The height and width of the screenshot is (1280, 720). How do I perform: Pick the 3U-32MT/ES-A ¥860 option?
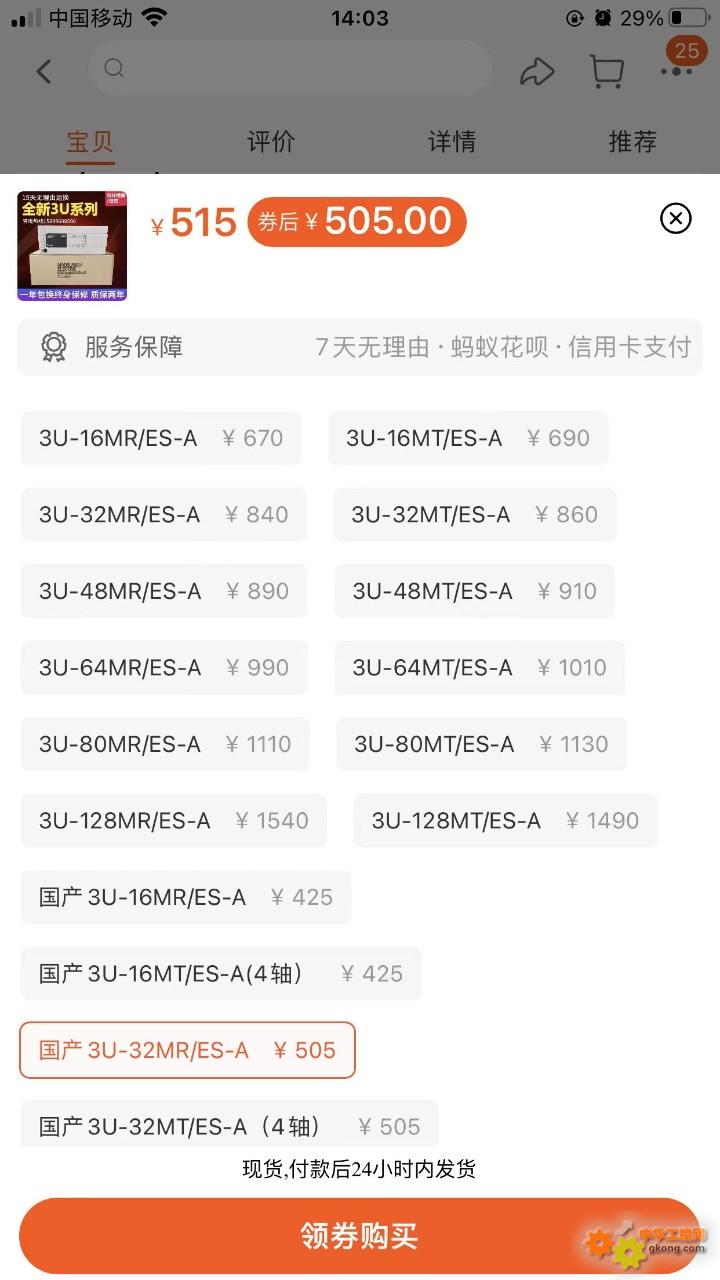[x=474, y=515]
